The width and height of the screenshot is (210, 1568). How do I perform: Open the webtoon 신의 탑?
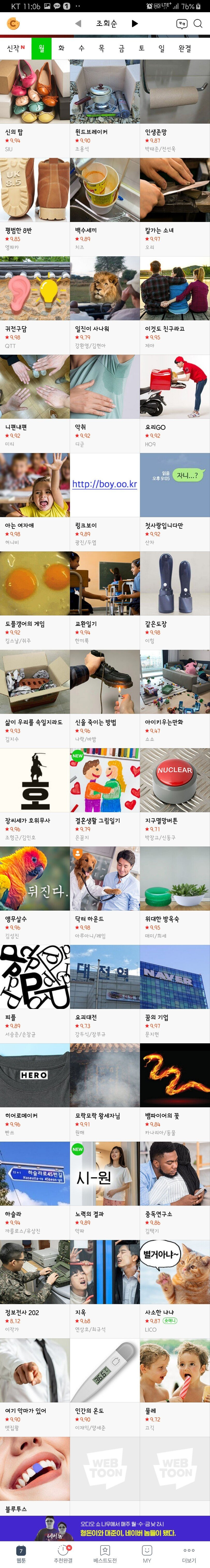point(35,97)
